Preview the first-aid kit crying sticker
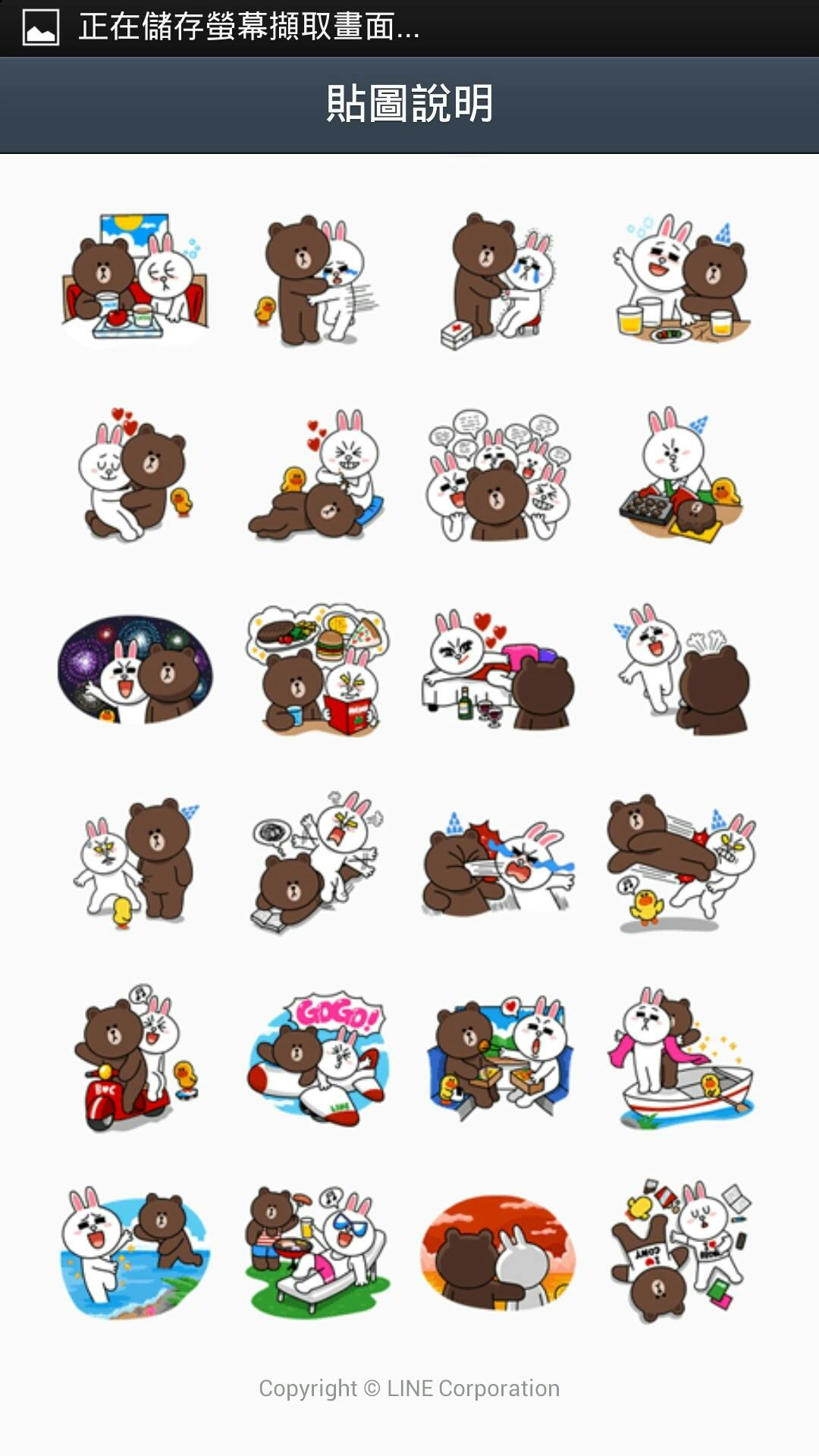 point(498,281)
